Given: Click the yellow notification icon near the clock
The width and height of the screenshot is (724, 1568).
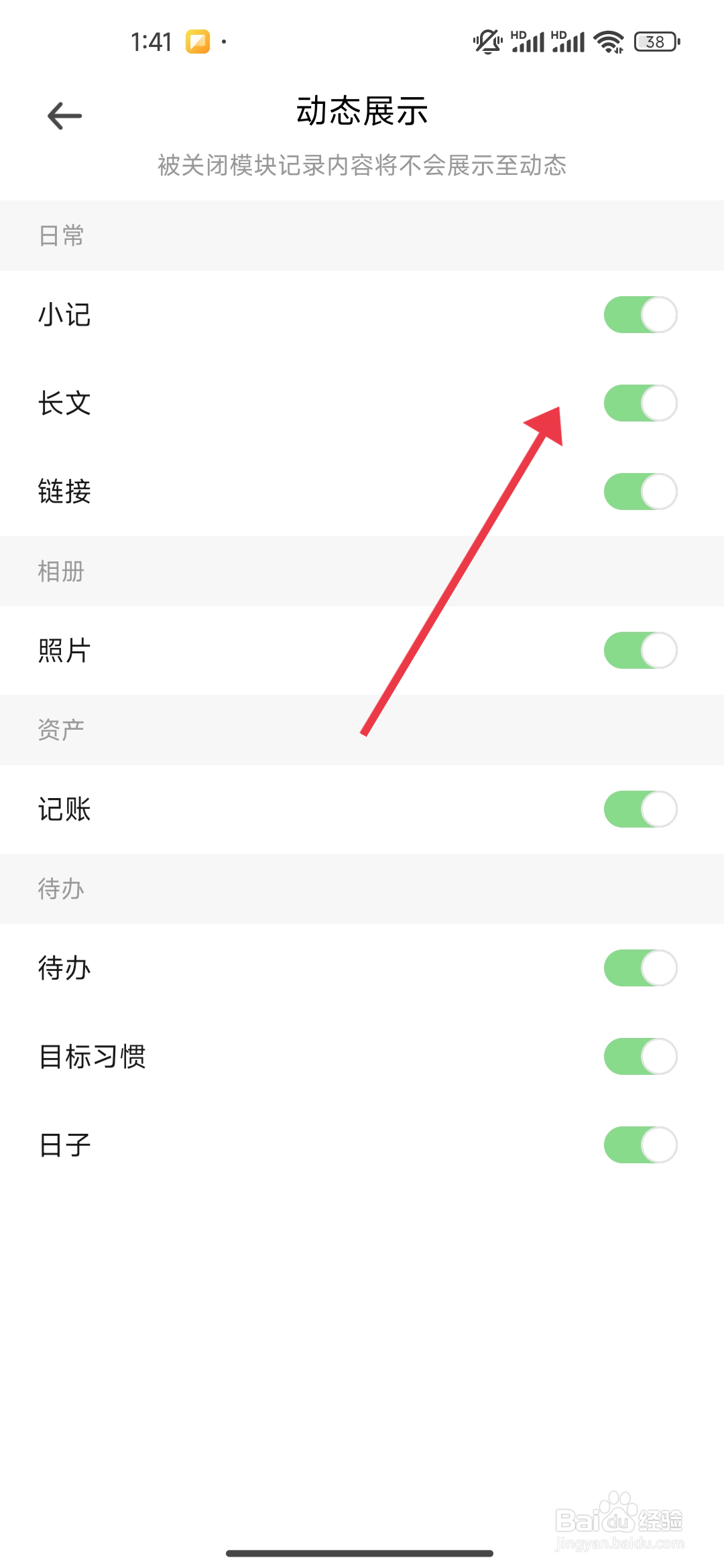Looking at the screenshot, I should (x=198, y=42).
